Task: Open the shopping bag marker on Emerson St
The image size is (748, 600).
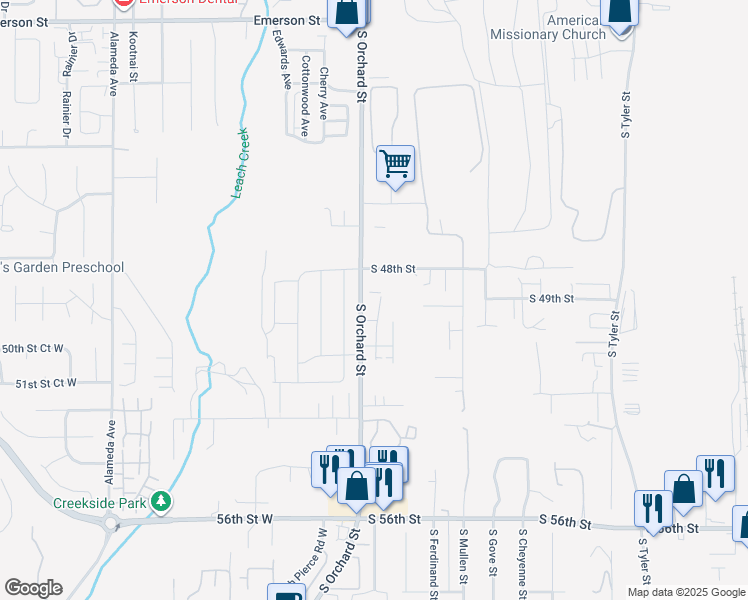Action: [346, 12]
